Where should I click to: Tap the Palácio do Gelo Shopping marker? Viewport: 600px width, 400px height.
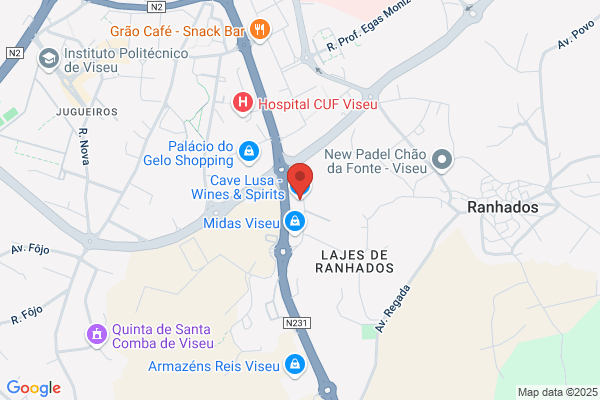point(249,152)
